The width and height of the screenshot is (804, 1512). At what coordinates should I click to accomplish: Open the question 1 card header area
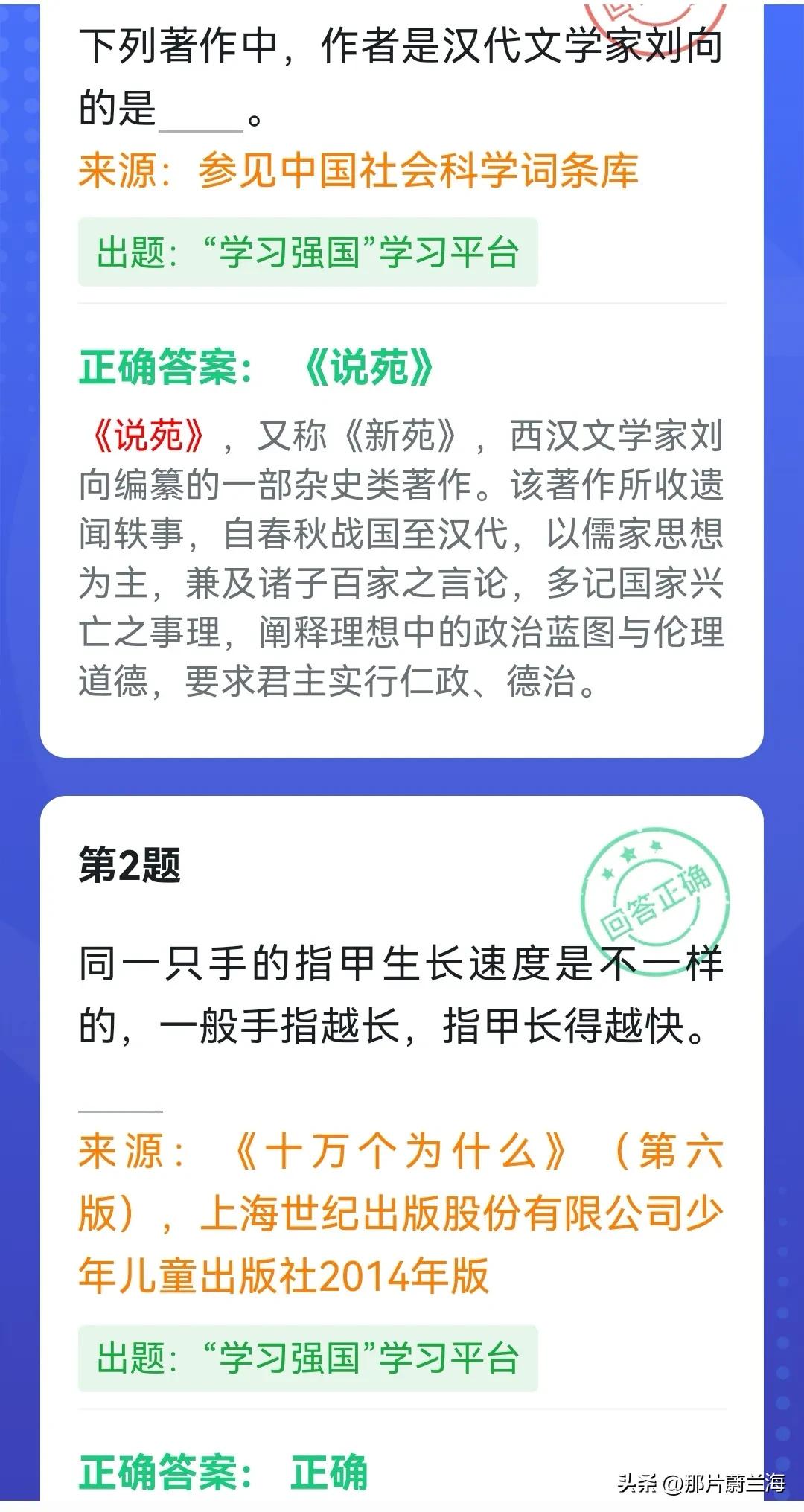coord(402,74)
